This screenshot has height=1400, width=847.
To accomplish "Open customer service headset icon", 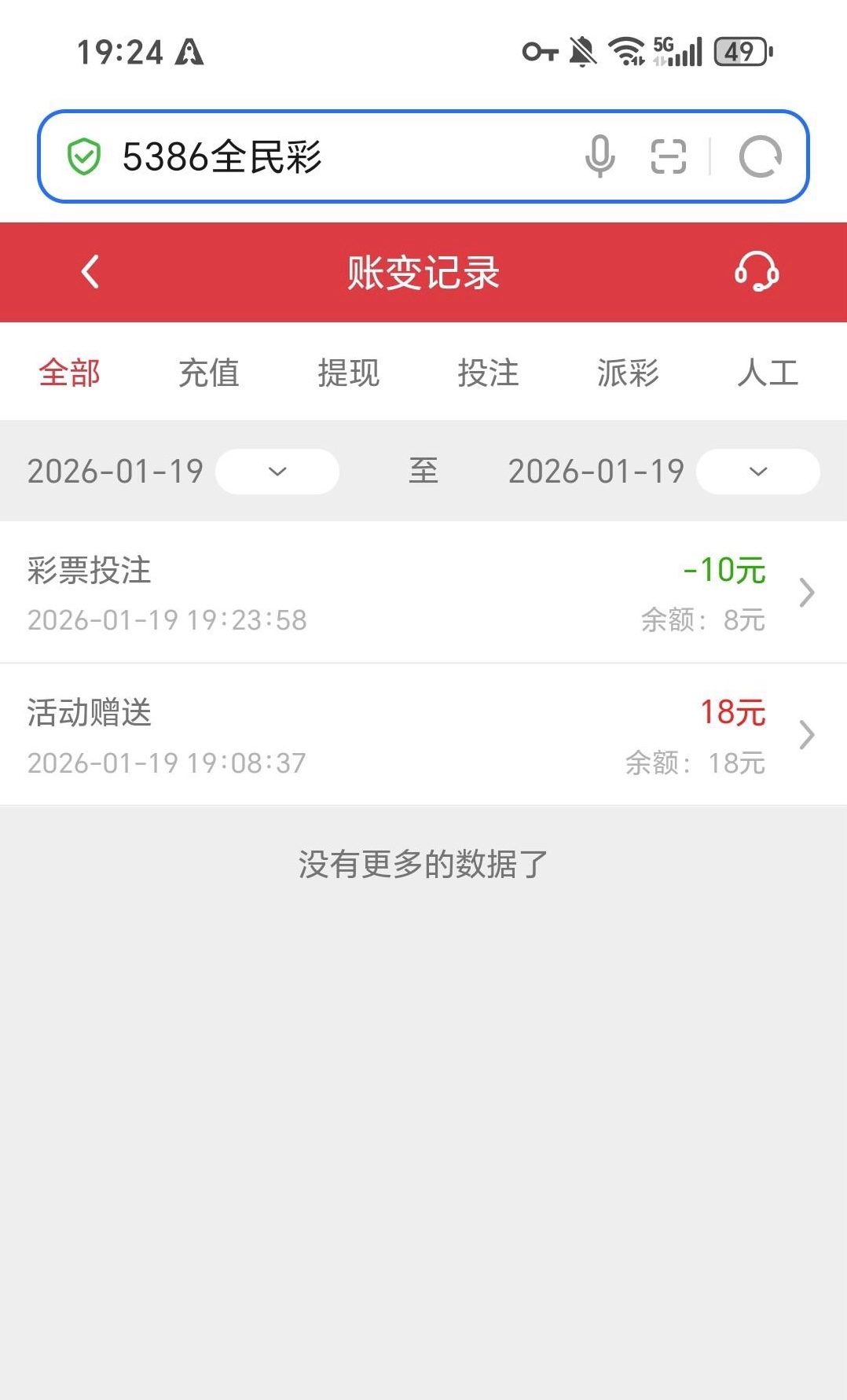I will [x=756, y=272].
